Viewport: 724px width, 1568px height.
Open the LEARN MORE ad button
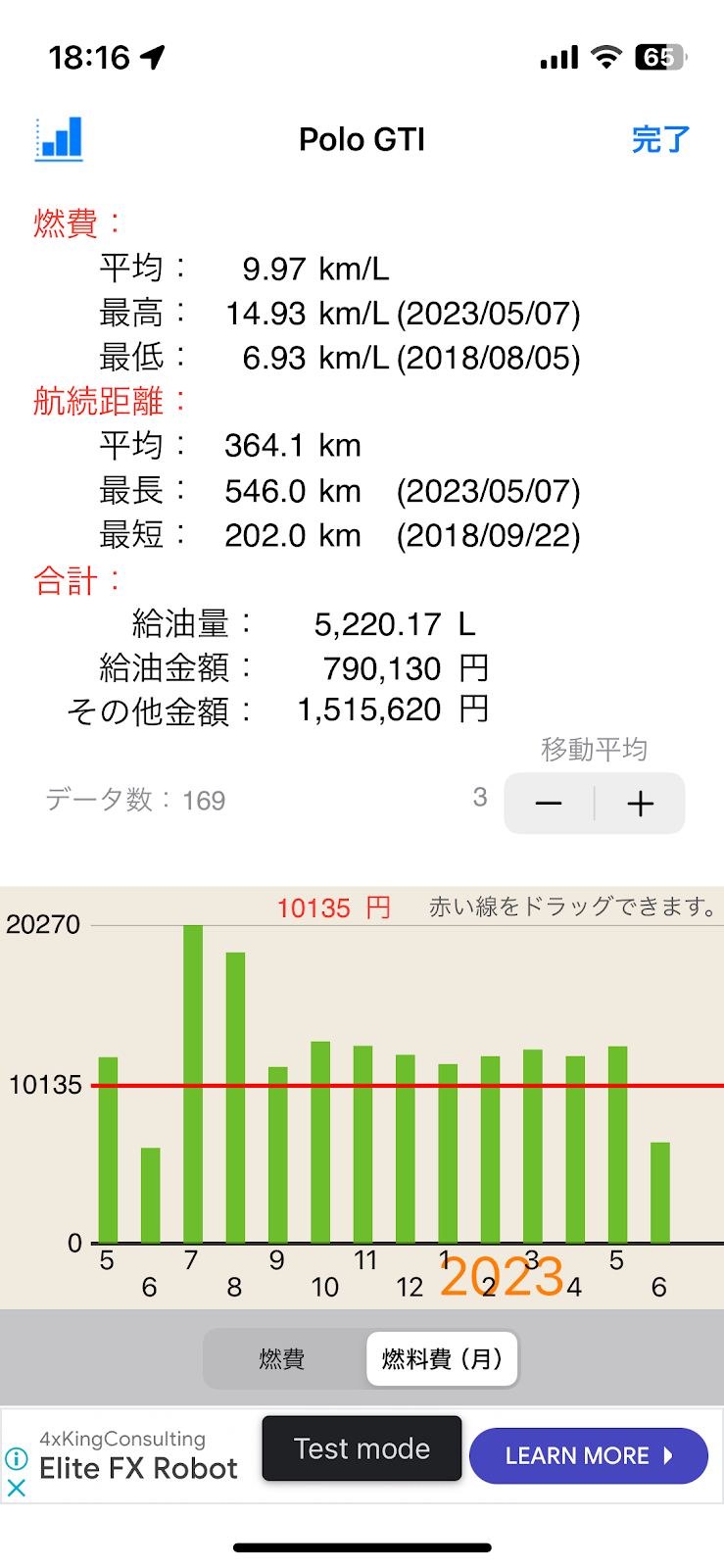(x=588, y=1455)
